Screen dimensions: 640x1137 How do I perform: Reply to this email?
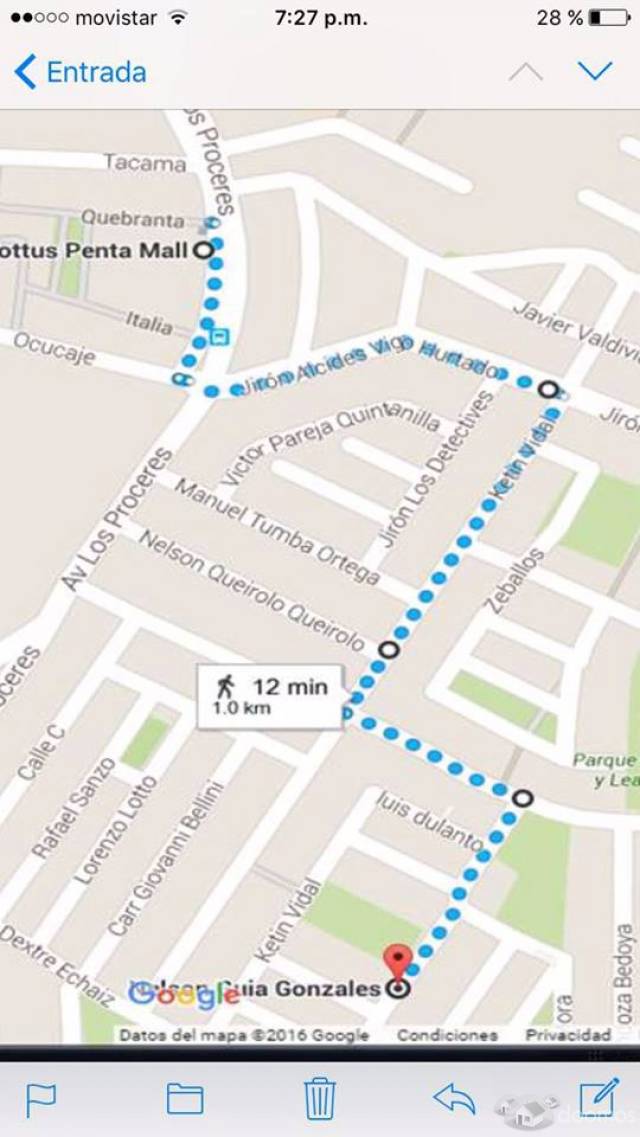point(454,1099)
